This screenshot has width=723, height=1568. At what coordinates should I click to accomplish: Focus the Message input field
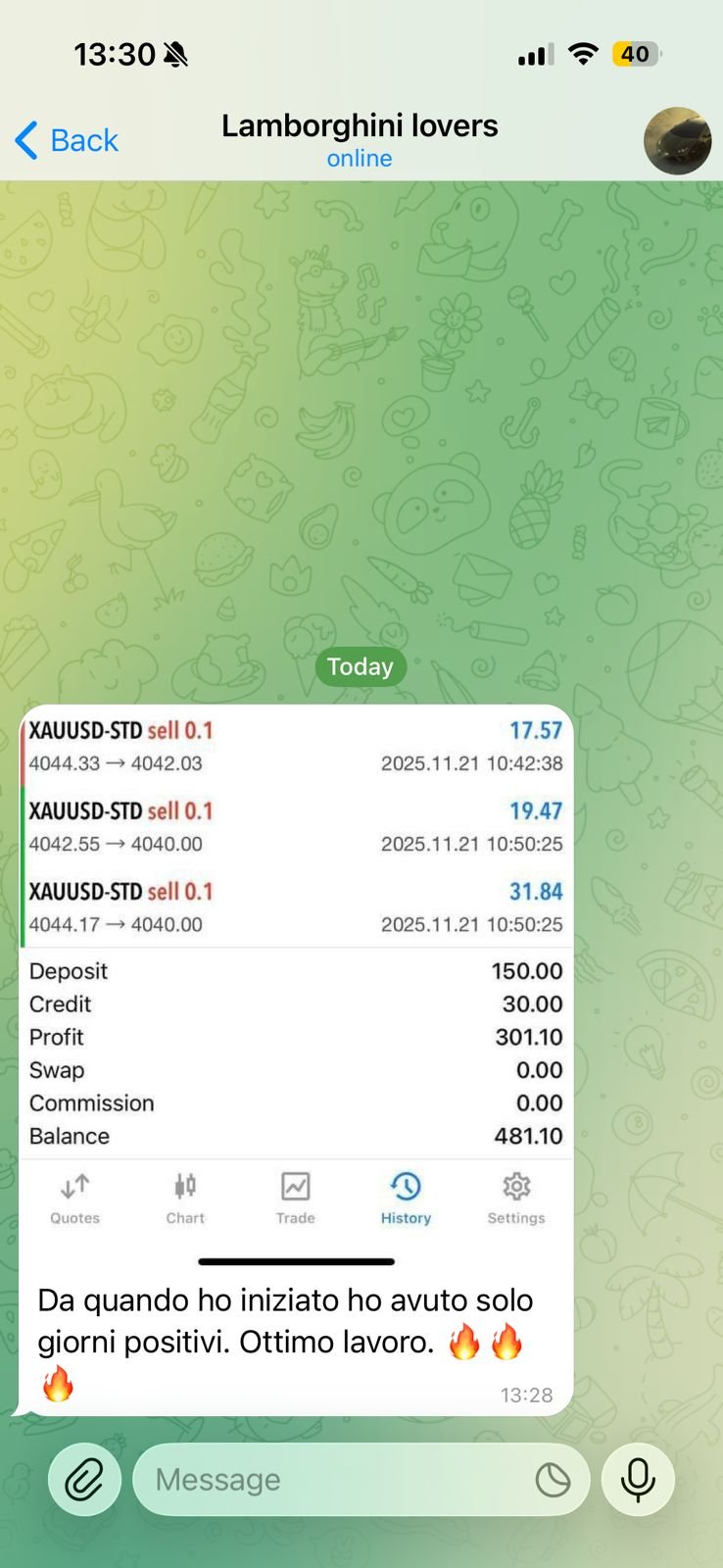(x=333, y=1479)
